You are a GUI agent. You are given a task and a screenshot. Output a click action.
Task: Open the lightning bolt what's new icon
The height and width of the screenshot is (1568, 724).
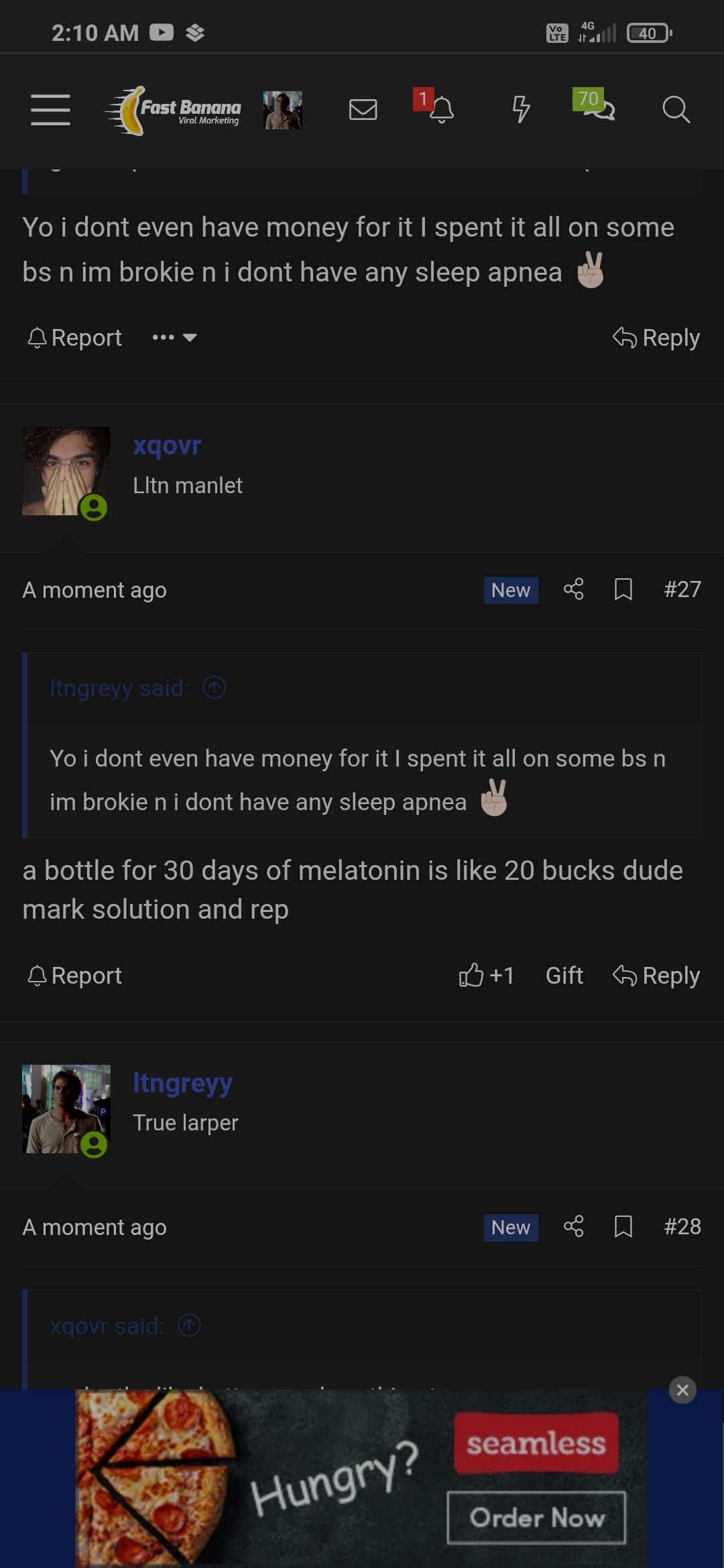click(521, 109)
